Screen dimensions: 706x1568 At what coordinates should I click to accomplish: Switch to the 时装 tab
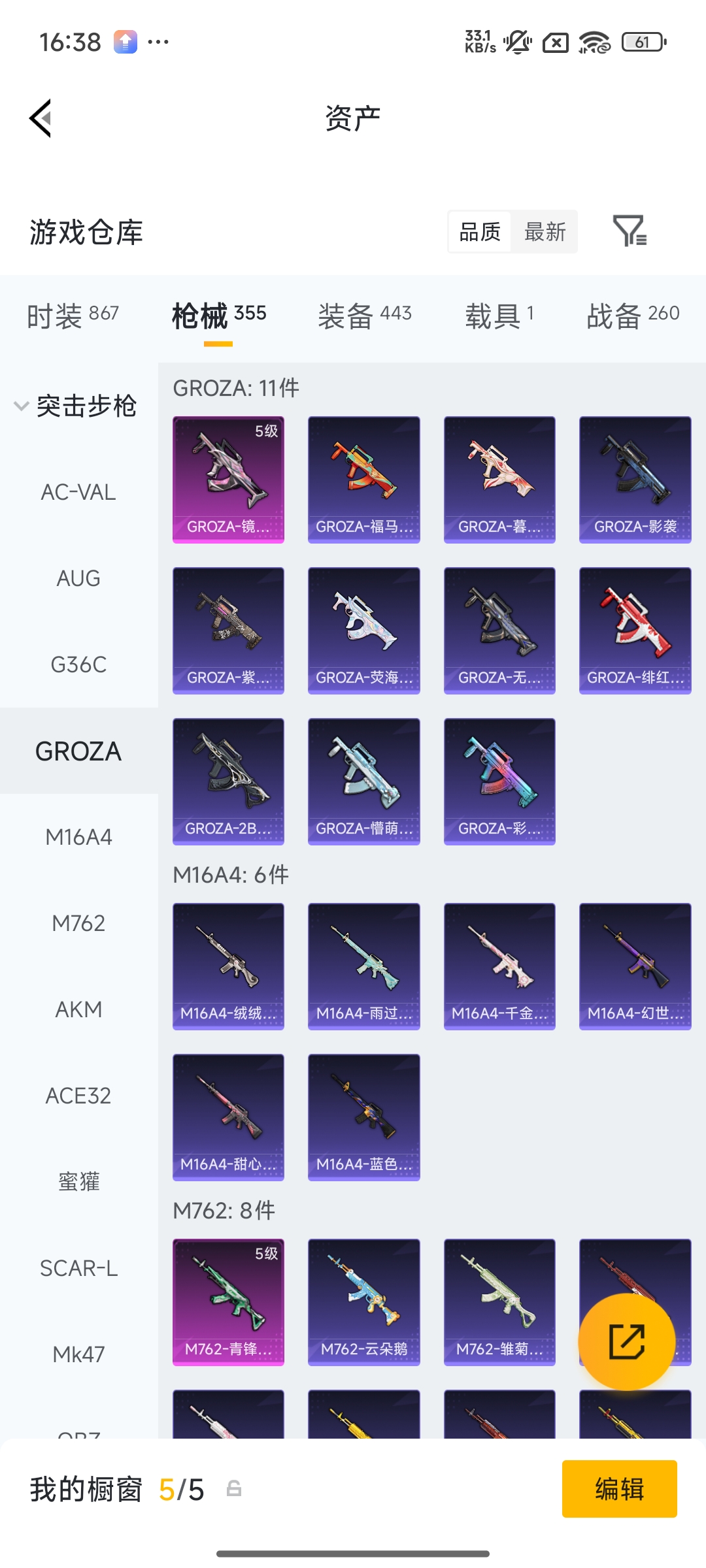pyautogui.click(x=73, y=316)
